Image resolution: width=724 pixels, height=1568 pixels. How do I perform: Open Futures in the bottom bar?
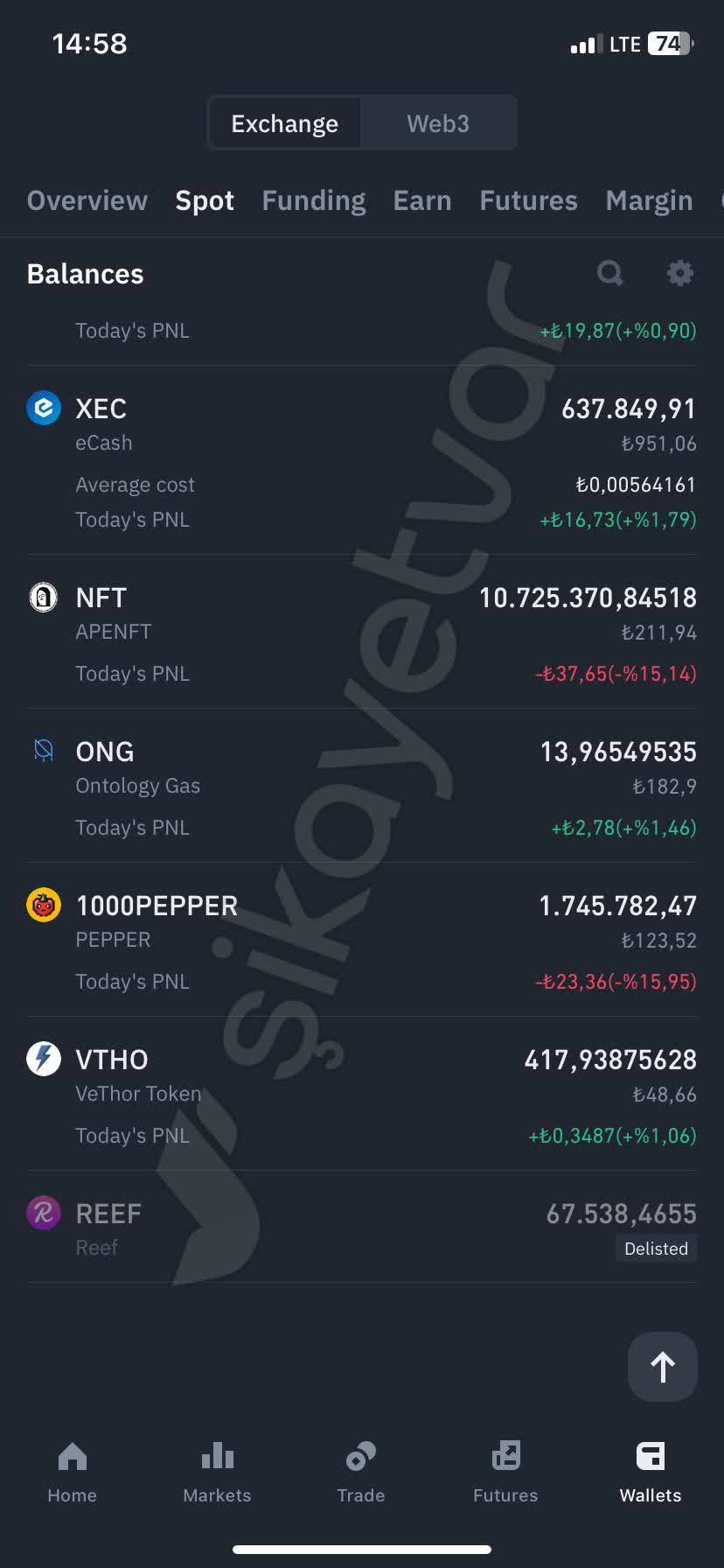505,1472
